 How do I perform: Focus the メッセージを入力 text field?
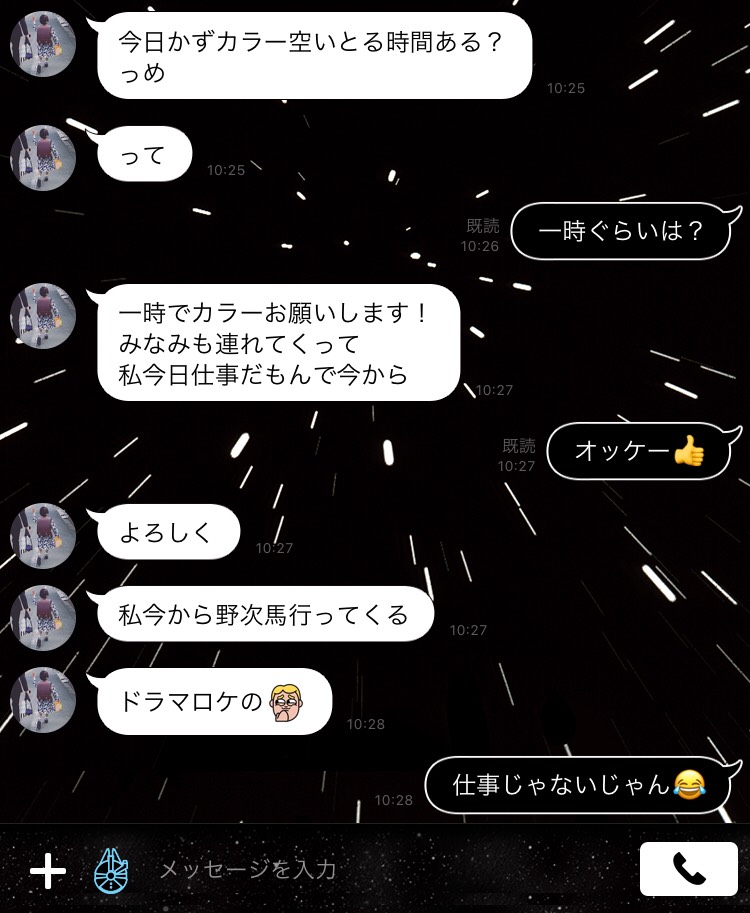tap(380, 870)
